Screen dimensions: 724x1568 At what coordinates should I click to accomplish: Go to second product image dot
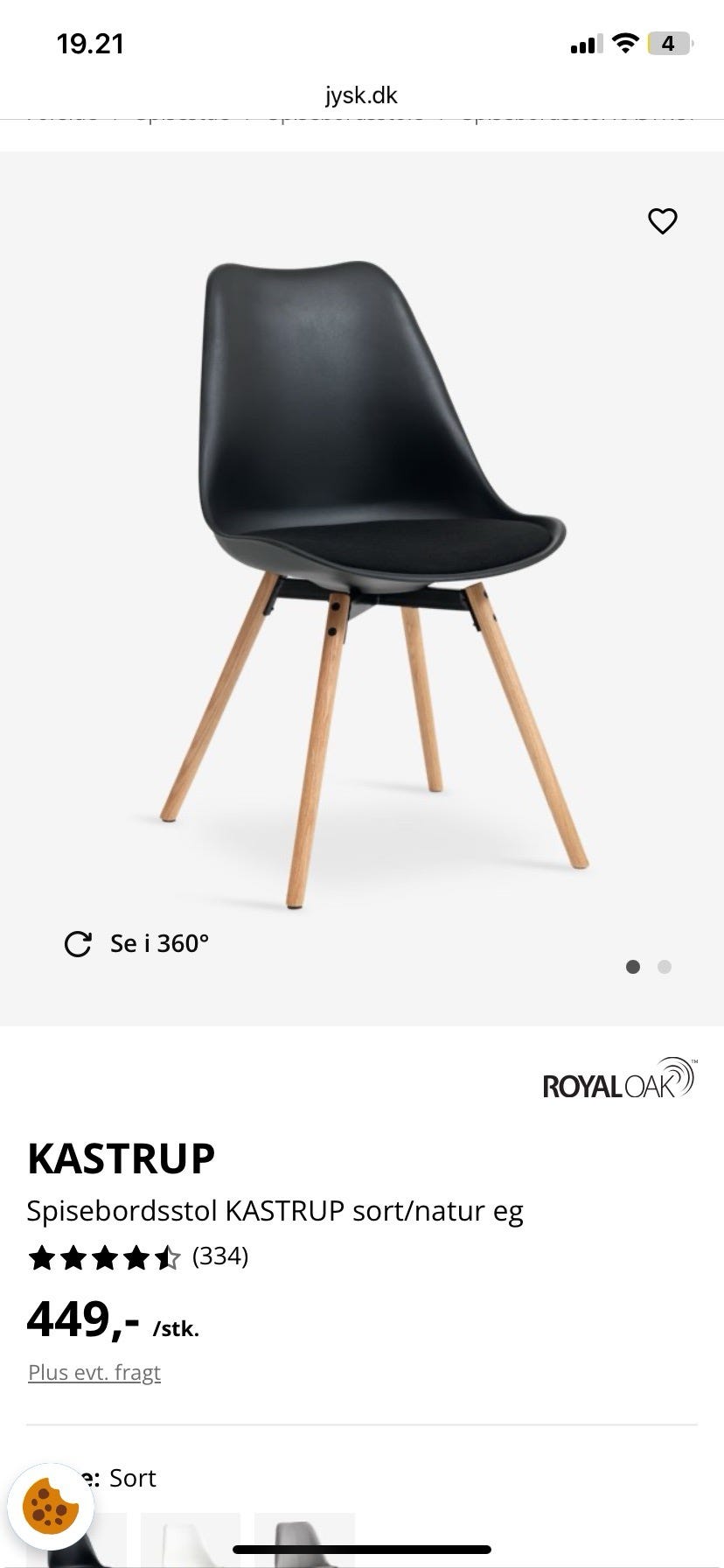[x=665, y=967]
